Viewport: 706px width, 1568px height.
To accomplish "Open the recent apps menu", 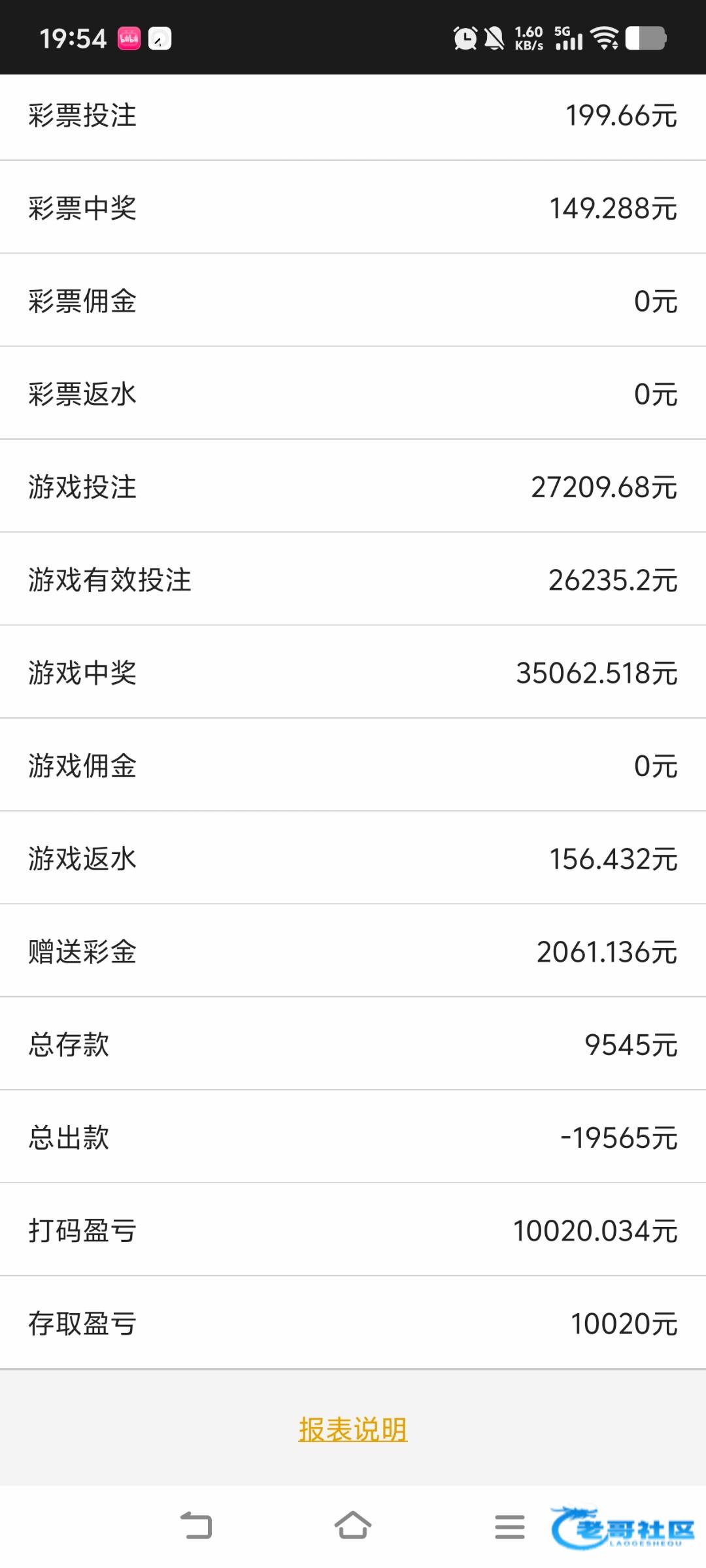I will coord(510,1527).
